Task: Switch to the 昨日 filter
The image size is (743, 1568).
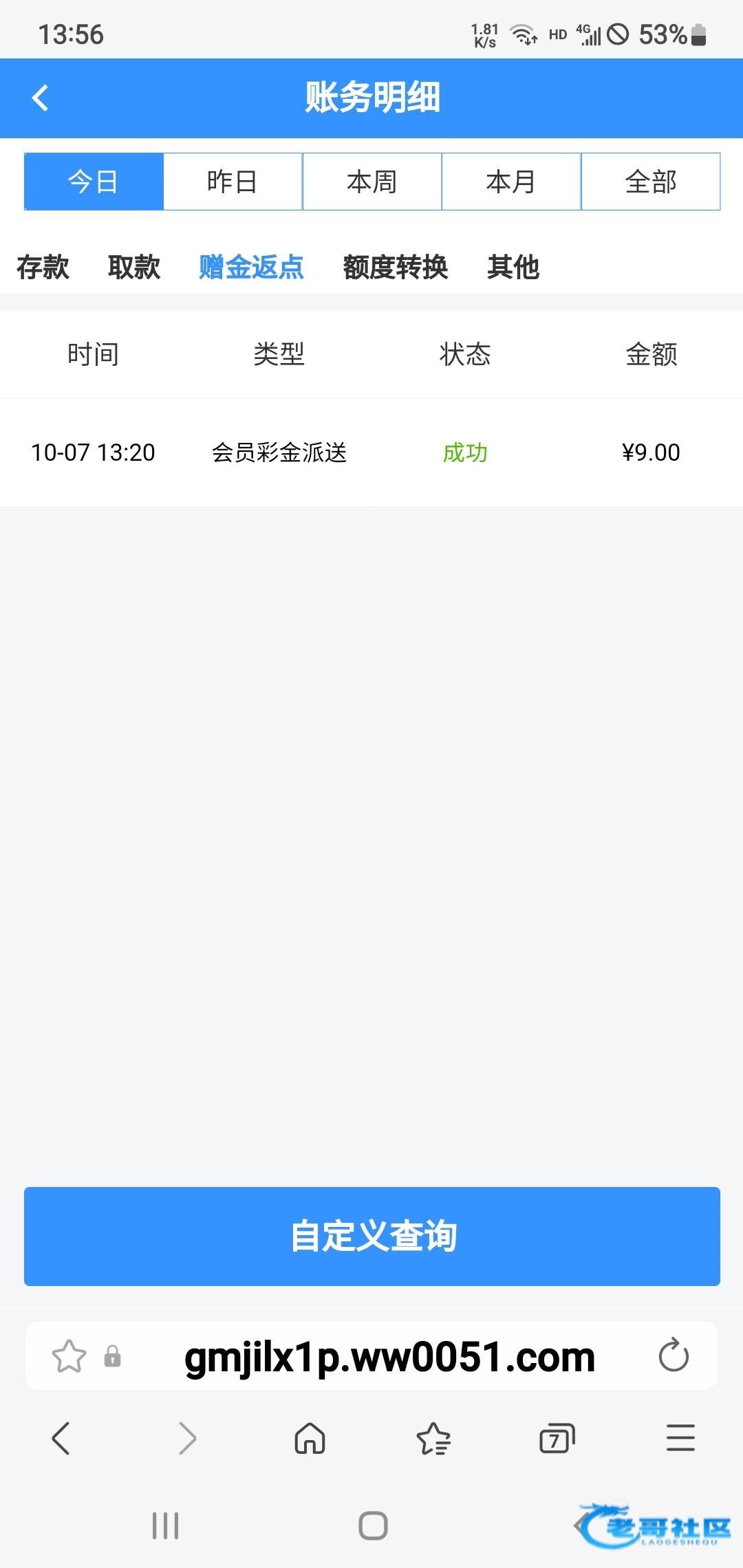Action: point(233,182)
